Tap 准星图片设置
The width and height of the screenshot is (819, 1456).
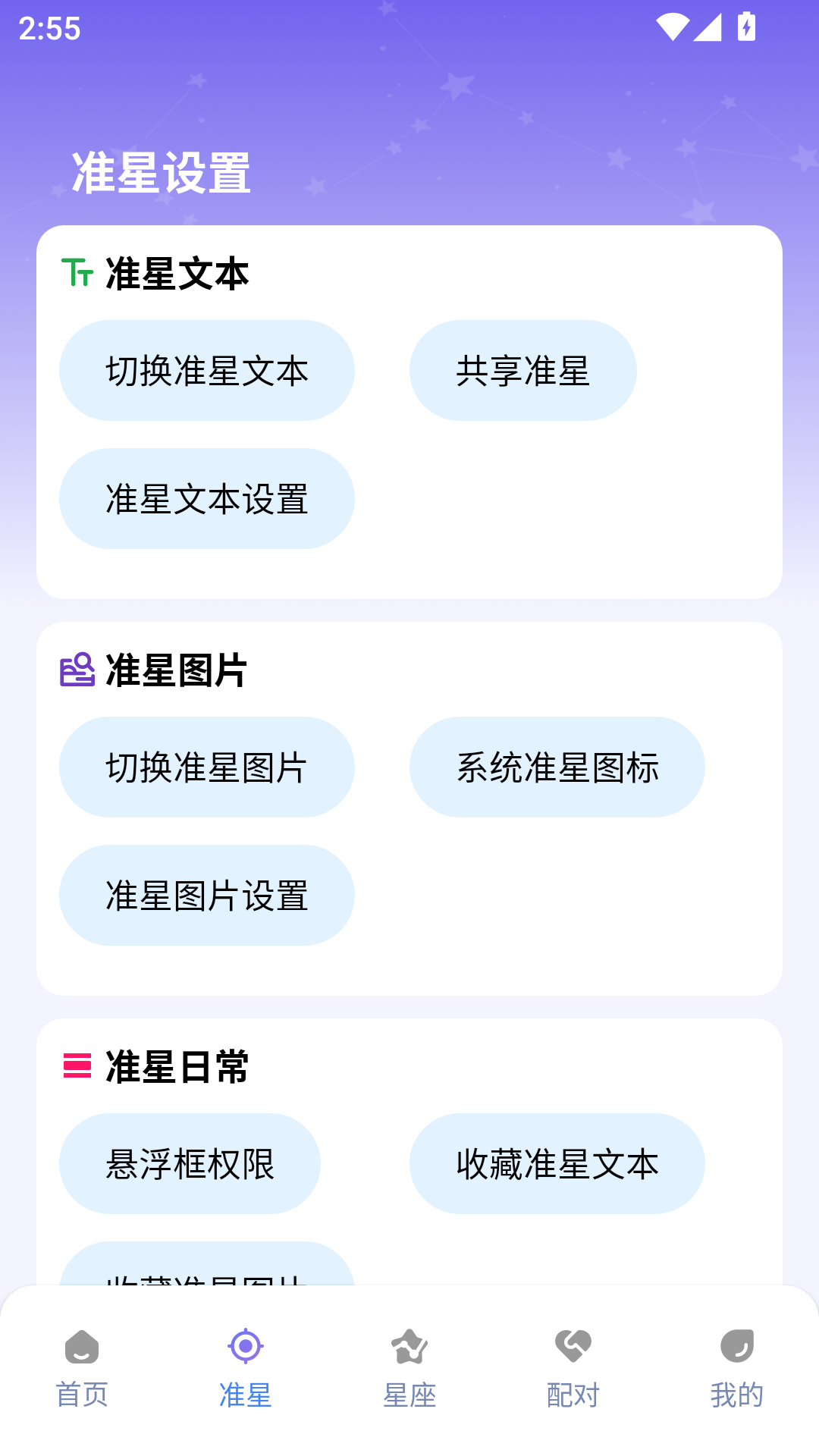(x=206, y=895)
